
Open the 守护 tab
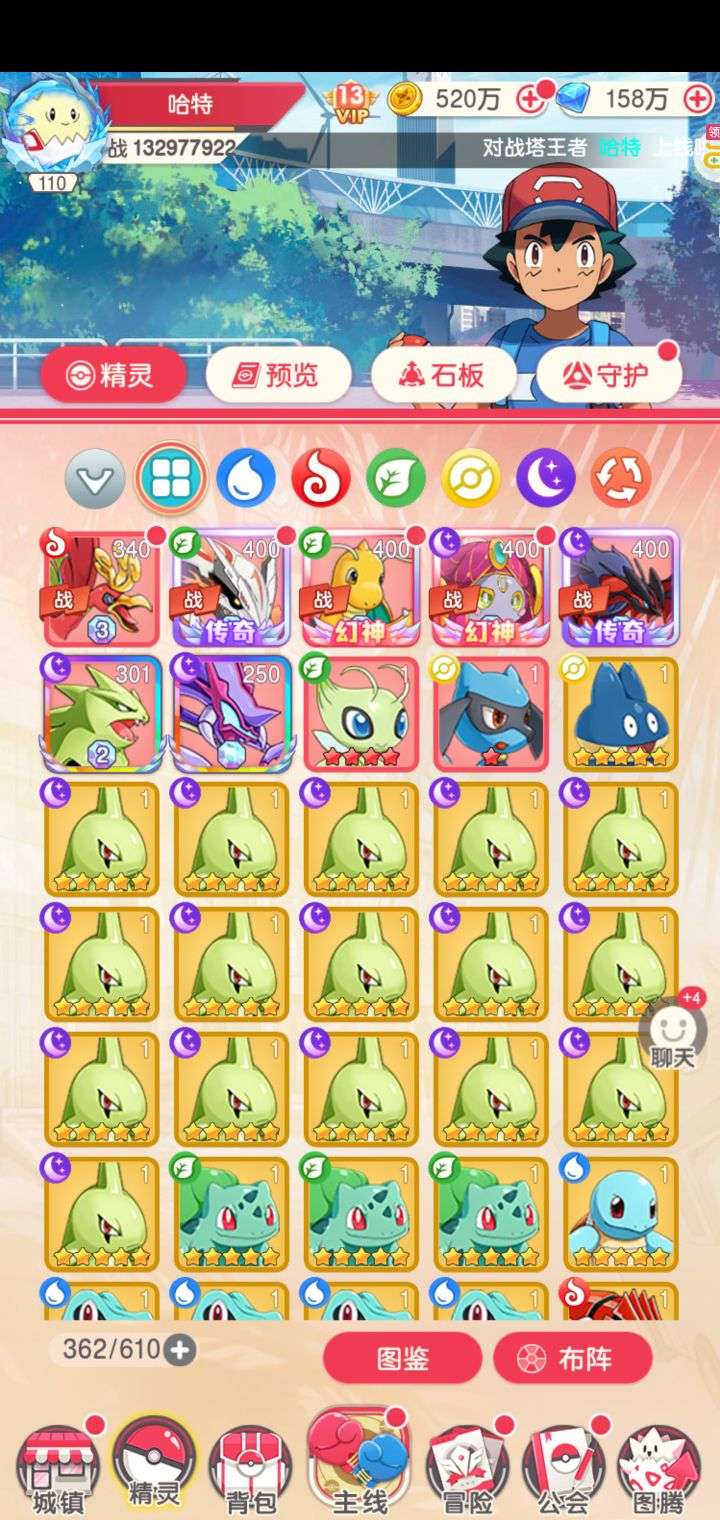point(609,375)
